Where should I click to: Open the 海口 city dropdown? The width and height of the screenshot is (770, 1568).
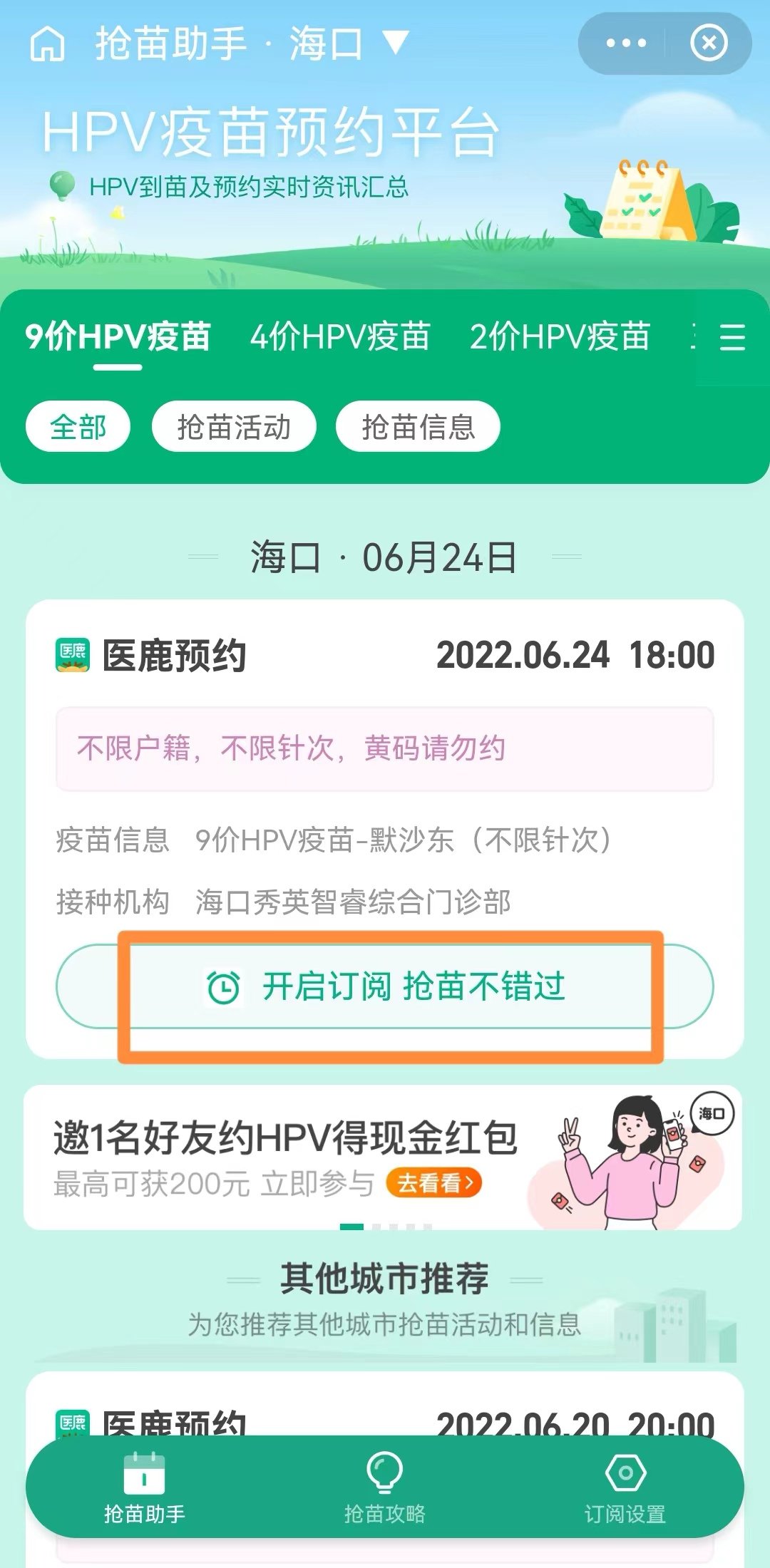(348, 44)
